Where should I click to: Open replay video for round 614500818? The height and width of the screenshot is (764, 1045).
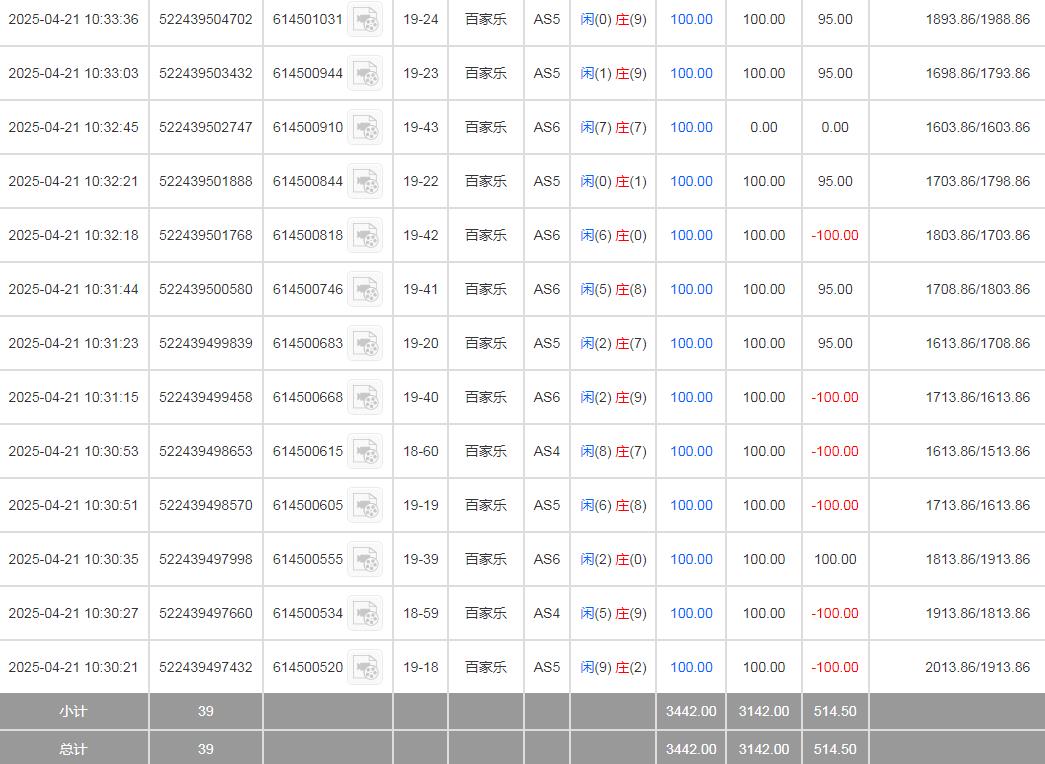click(365, 236)
